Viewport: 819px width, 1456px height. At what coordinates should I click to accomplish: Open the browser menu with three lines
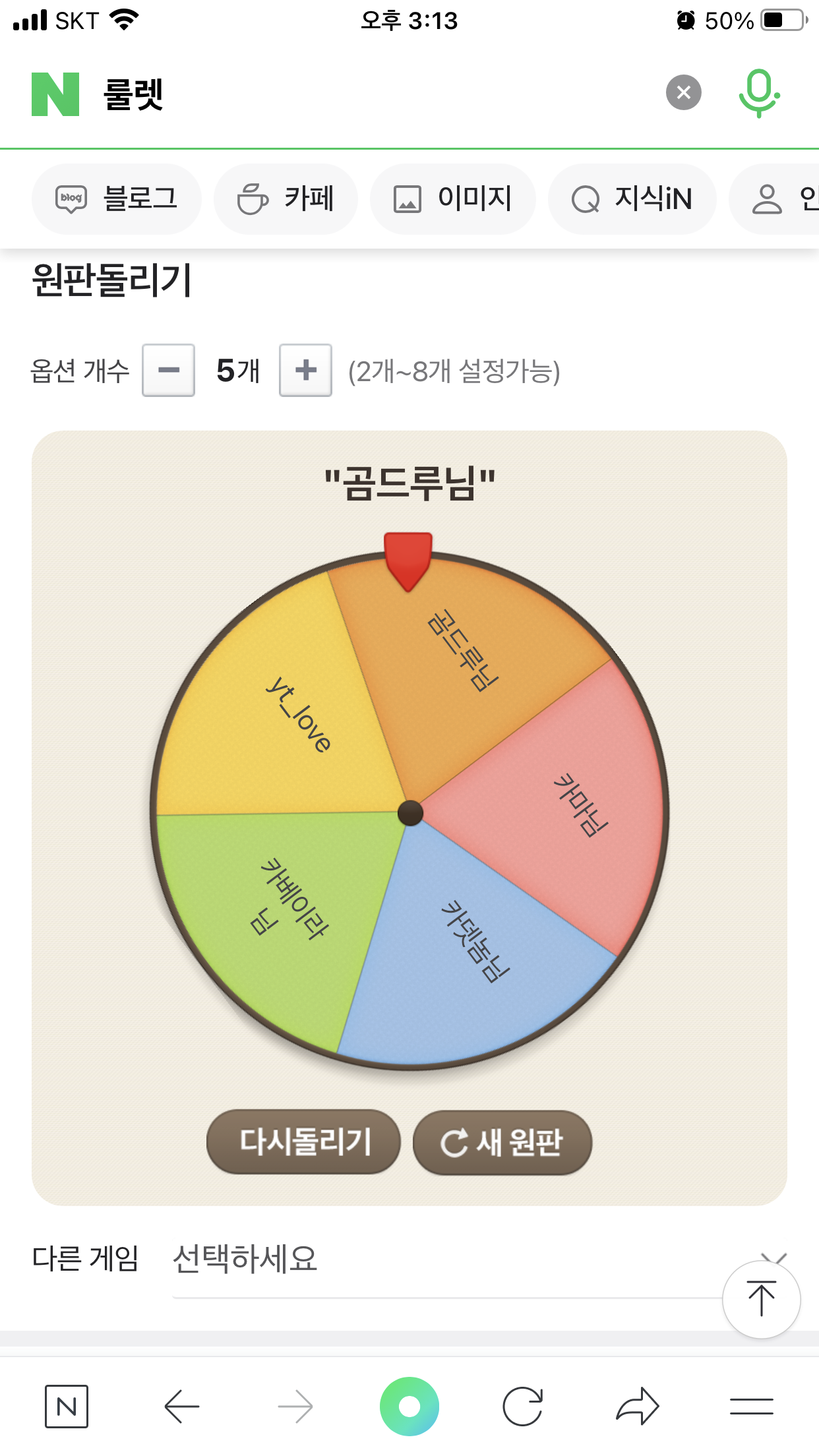751,1407
